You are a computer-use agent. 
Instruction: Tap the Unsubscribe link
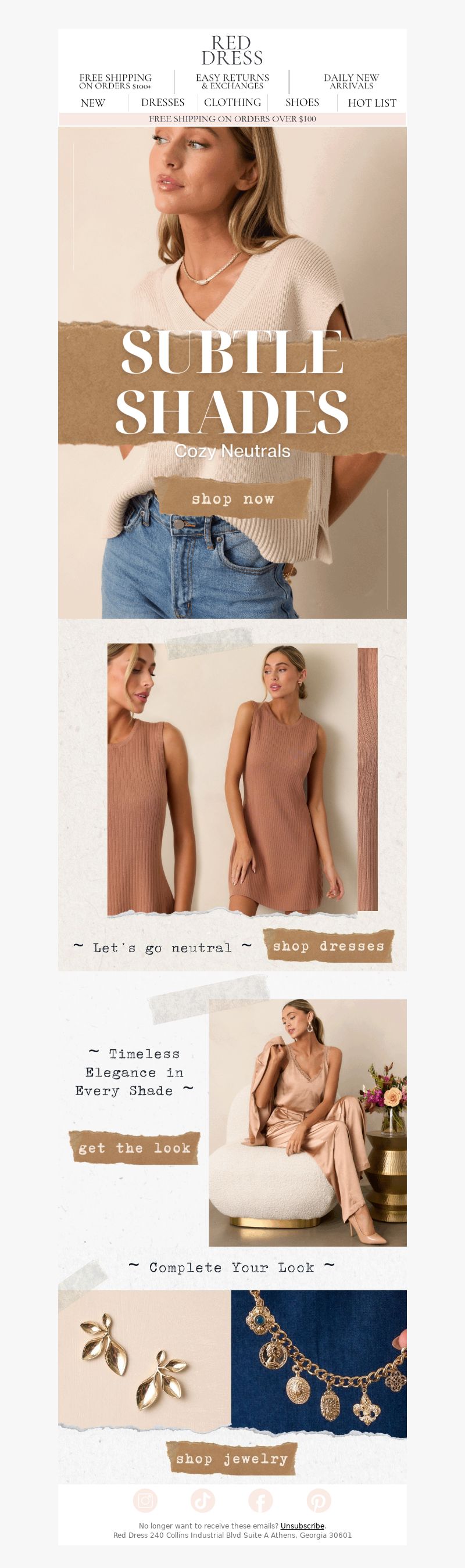tap(302, 1526)
